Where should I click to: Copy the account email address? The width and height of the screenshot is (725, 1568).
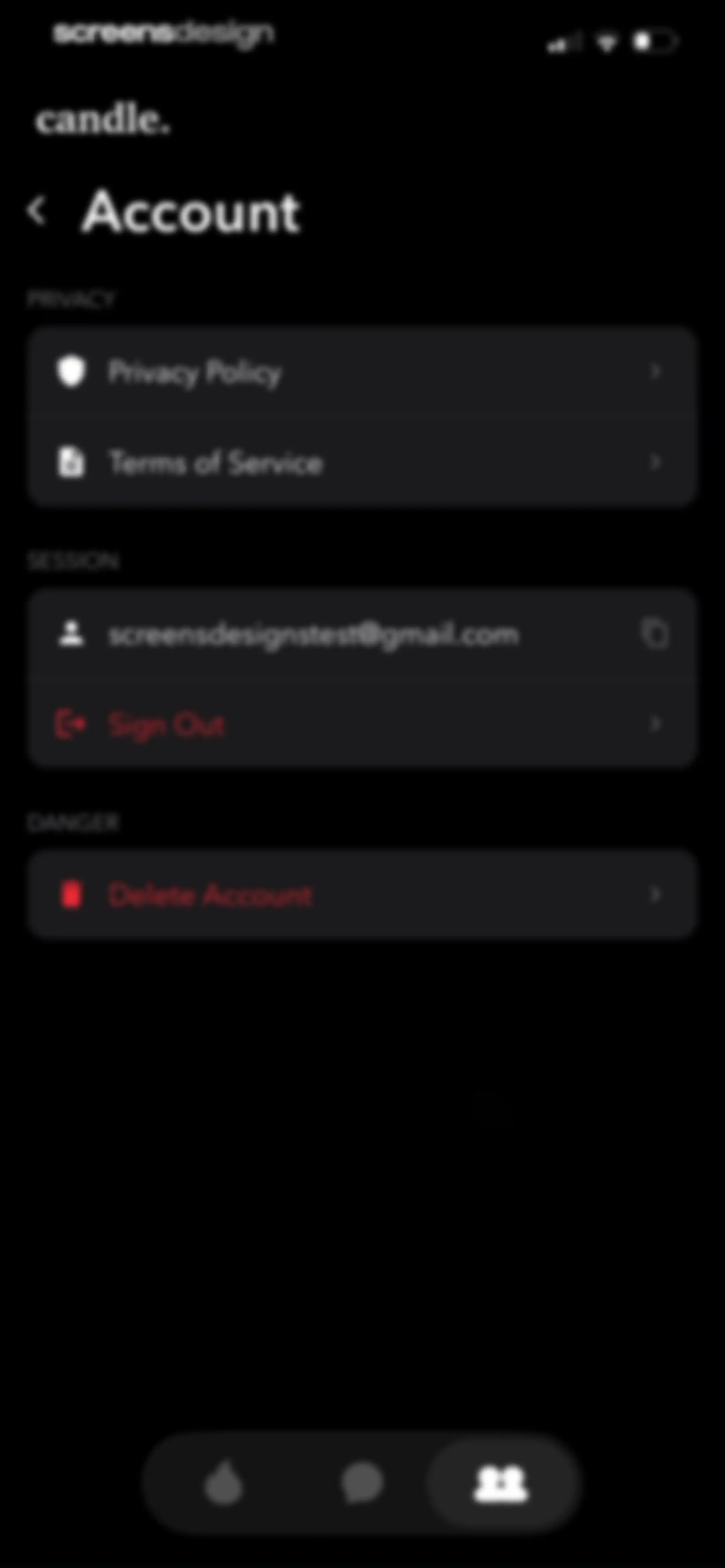click(x=655, y=634)
